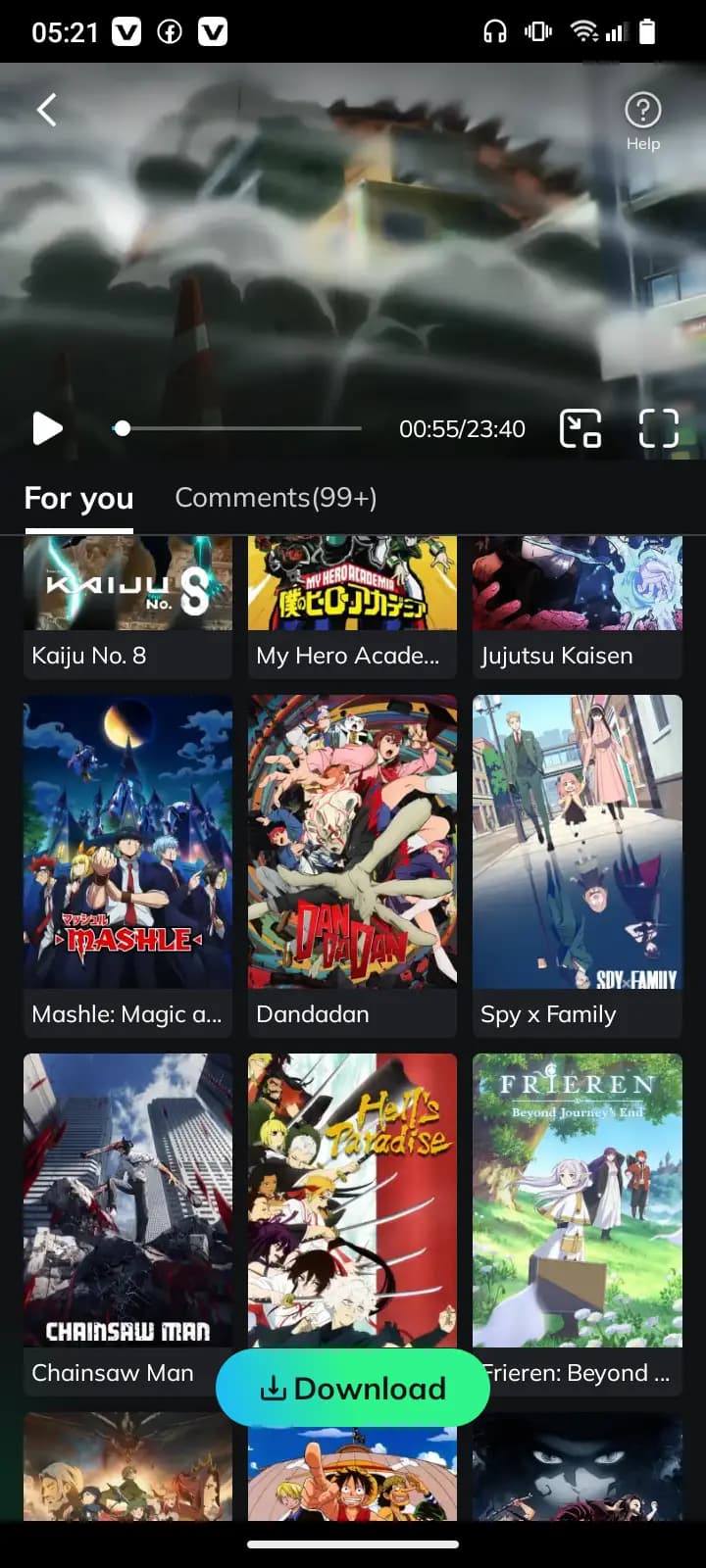Play the video
Image resolution: width=706 pixels, height=1568 pixels.
pyautogui.click(x=47, y=428)
